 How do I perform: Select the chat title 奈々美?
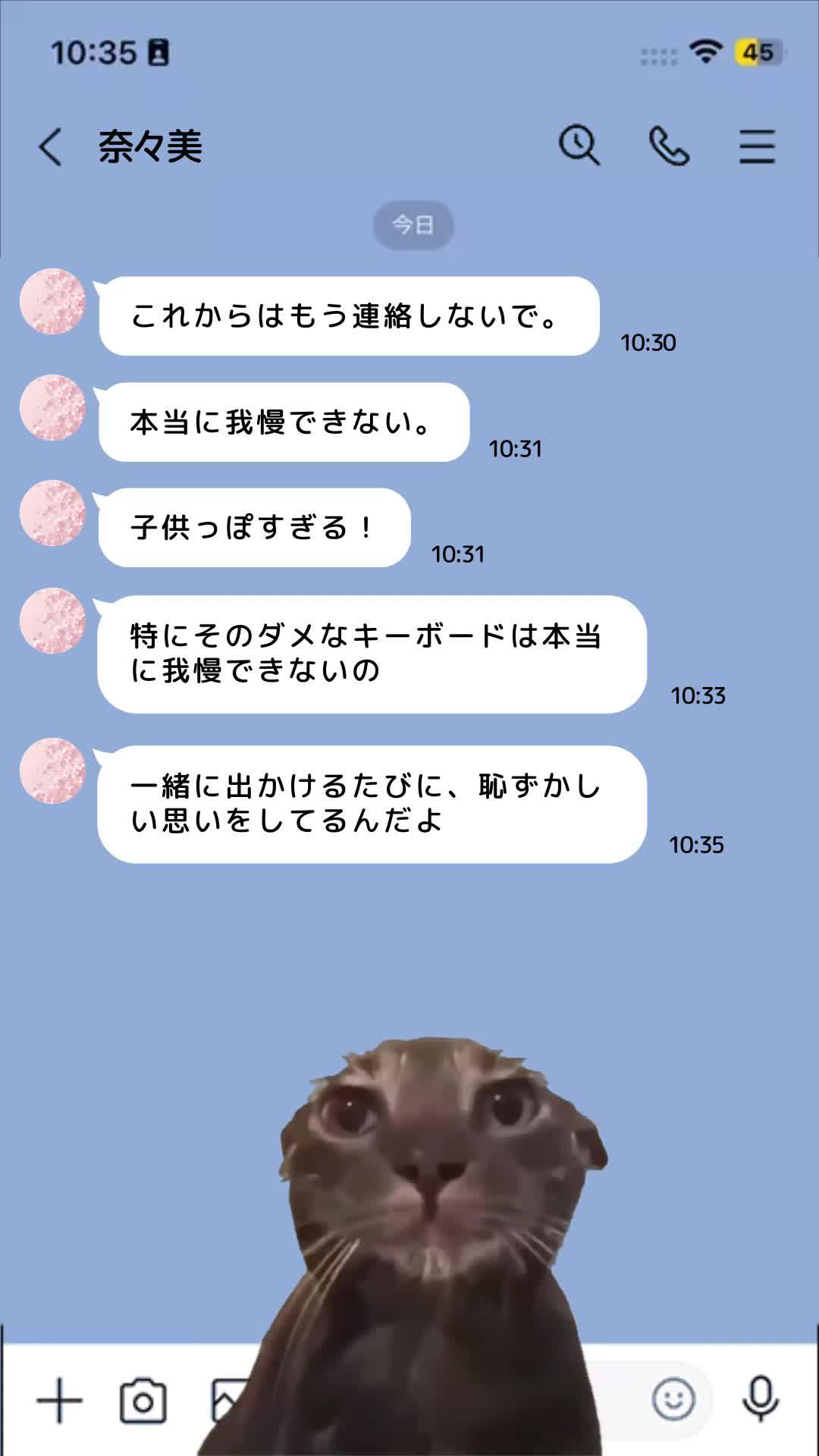click(x=150, y=144)
